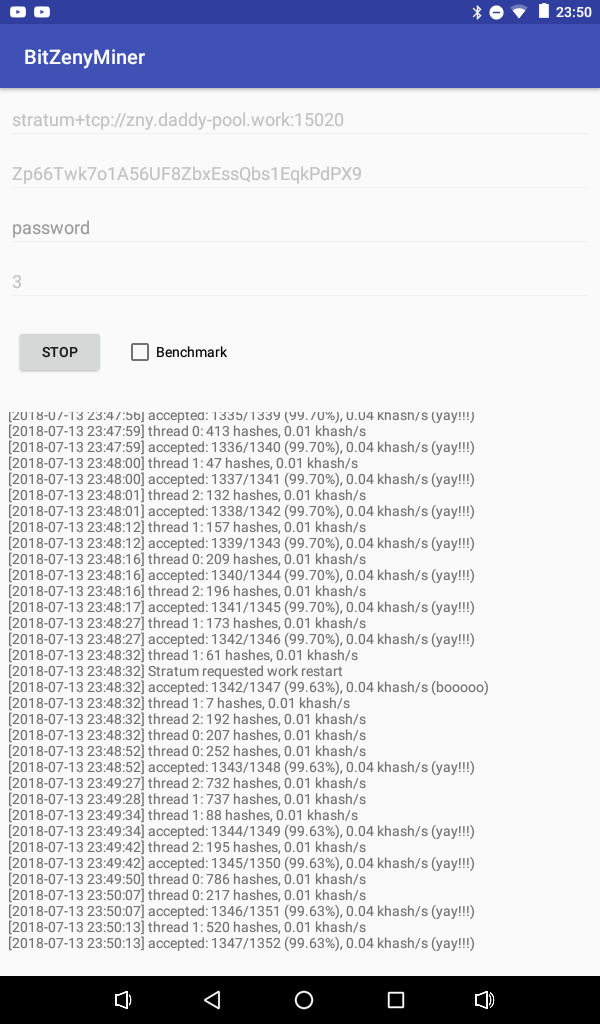
Task: Return to home screen via home button
Action: tap(304, 999)
